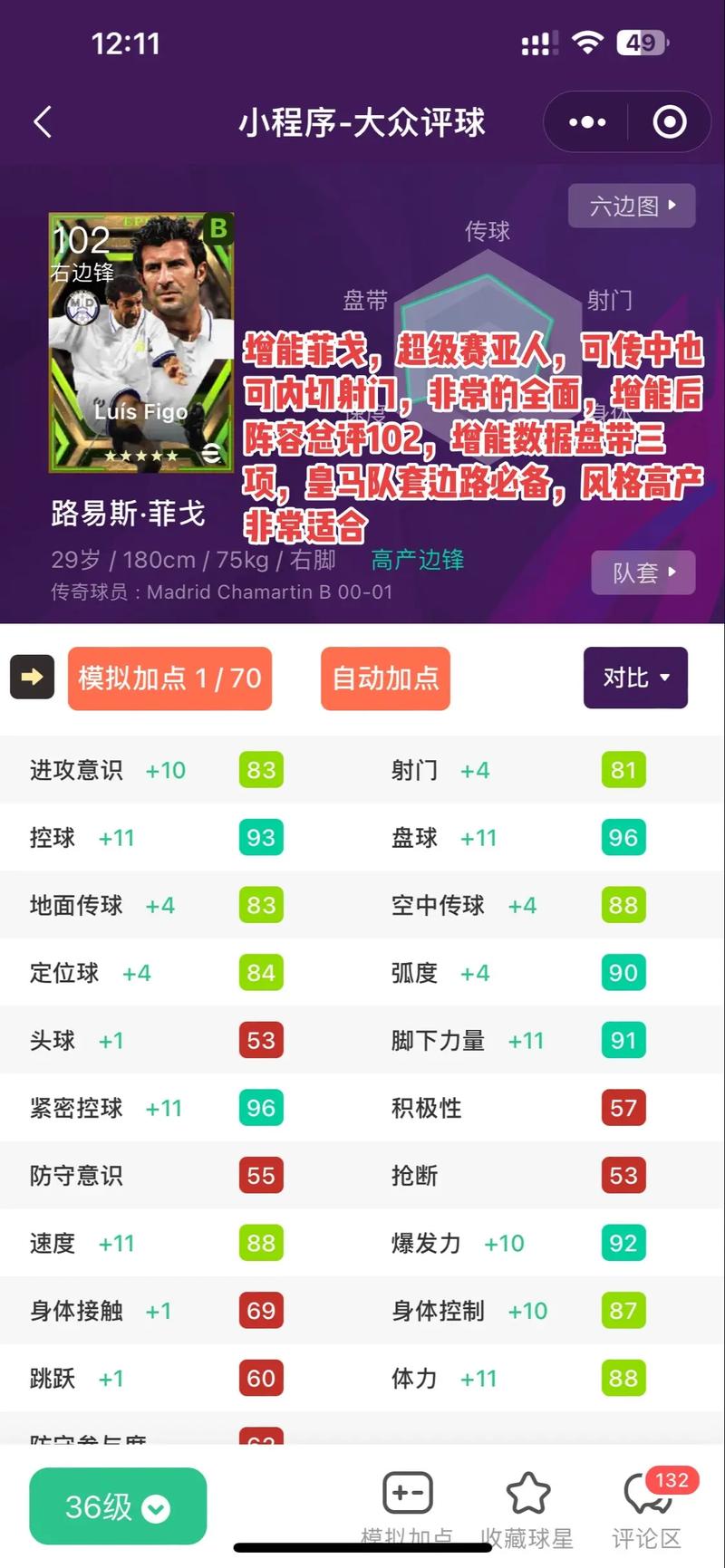Open the mini program more-options menu

tap(587, 122)
